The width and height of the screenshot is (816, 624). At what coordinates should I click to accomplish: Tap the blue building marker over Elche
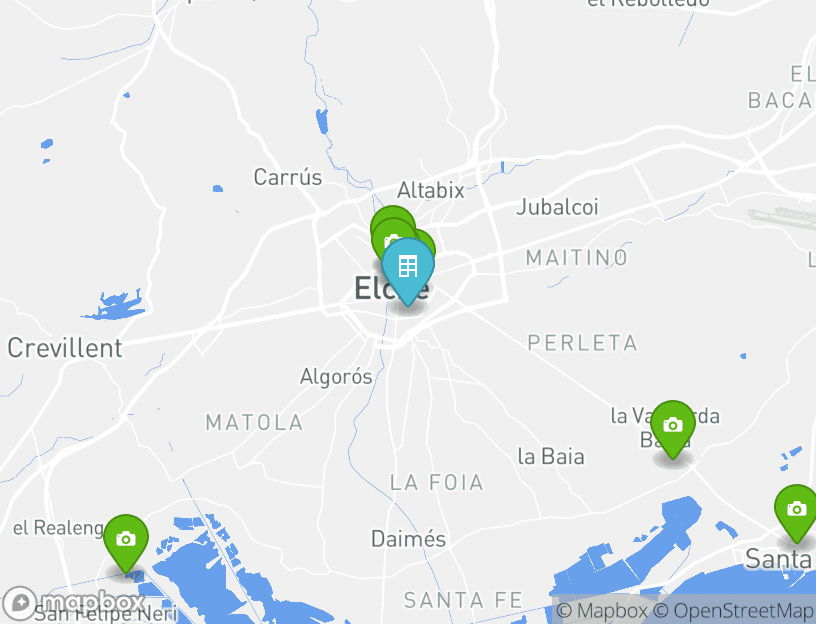(x=407, y=267)
